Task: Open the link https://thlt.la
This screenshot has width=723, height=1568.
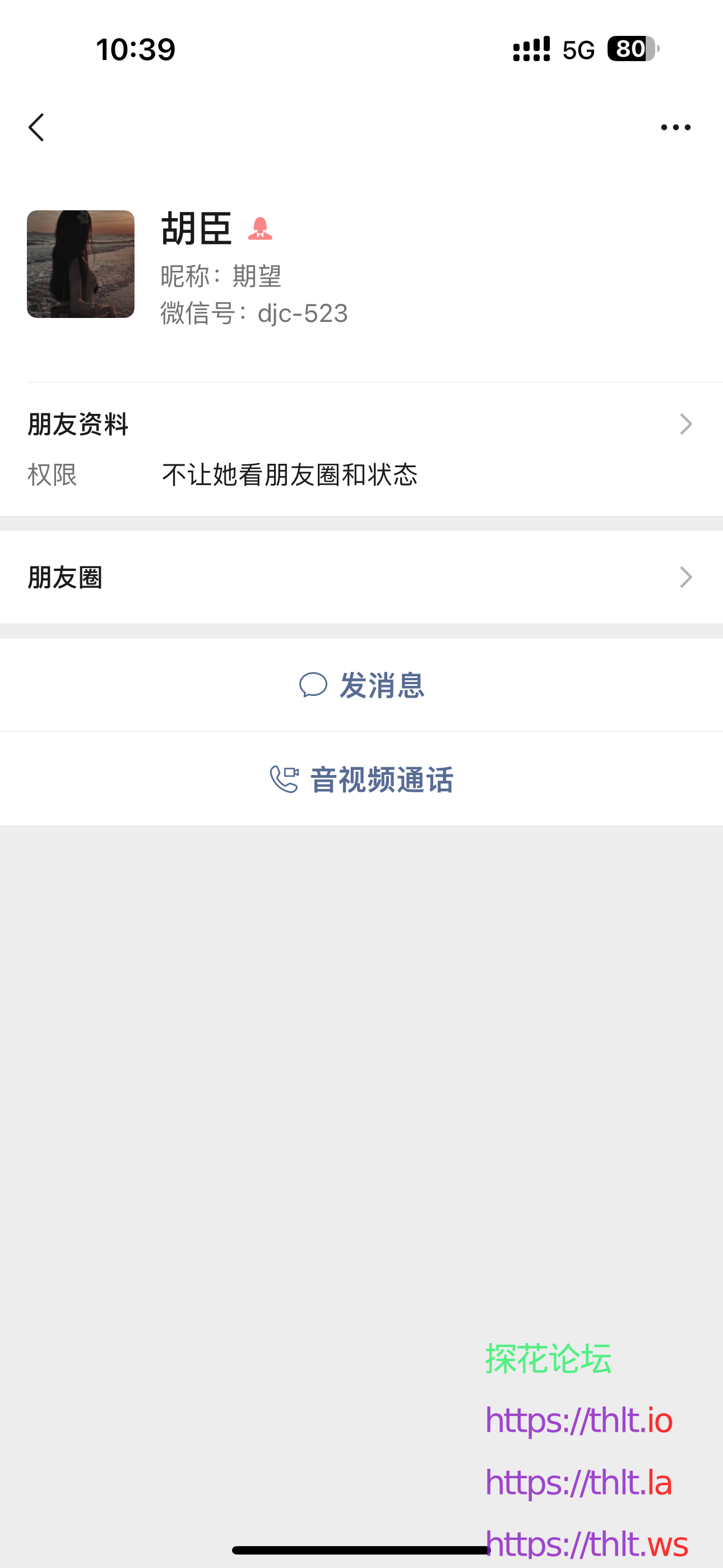Action: click(579, 1482)
